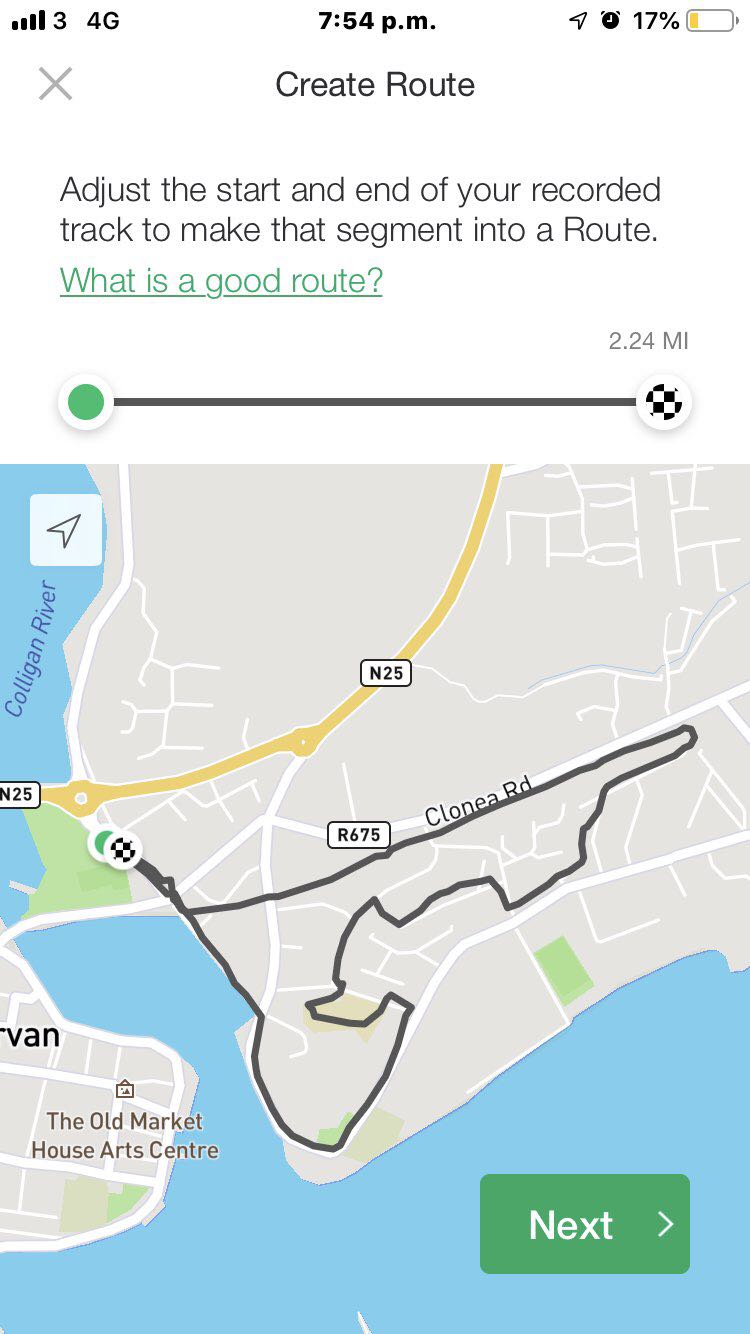Tap the green start handle on slider
The height and width of the screenshot is (1334, 750).
pos(87,402)
